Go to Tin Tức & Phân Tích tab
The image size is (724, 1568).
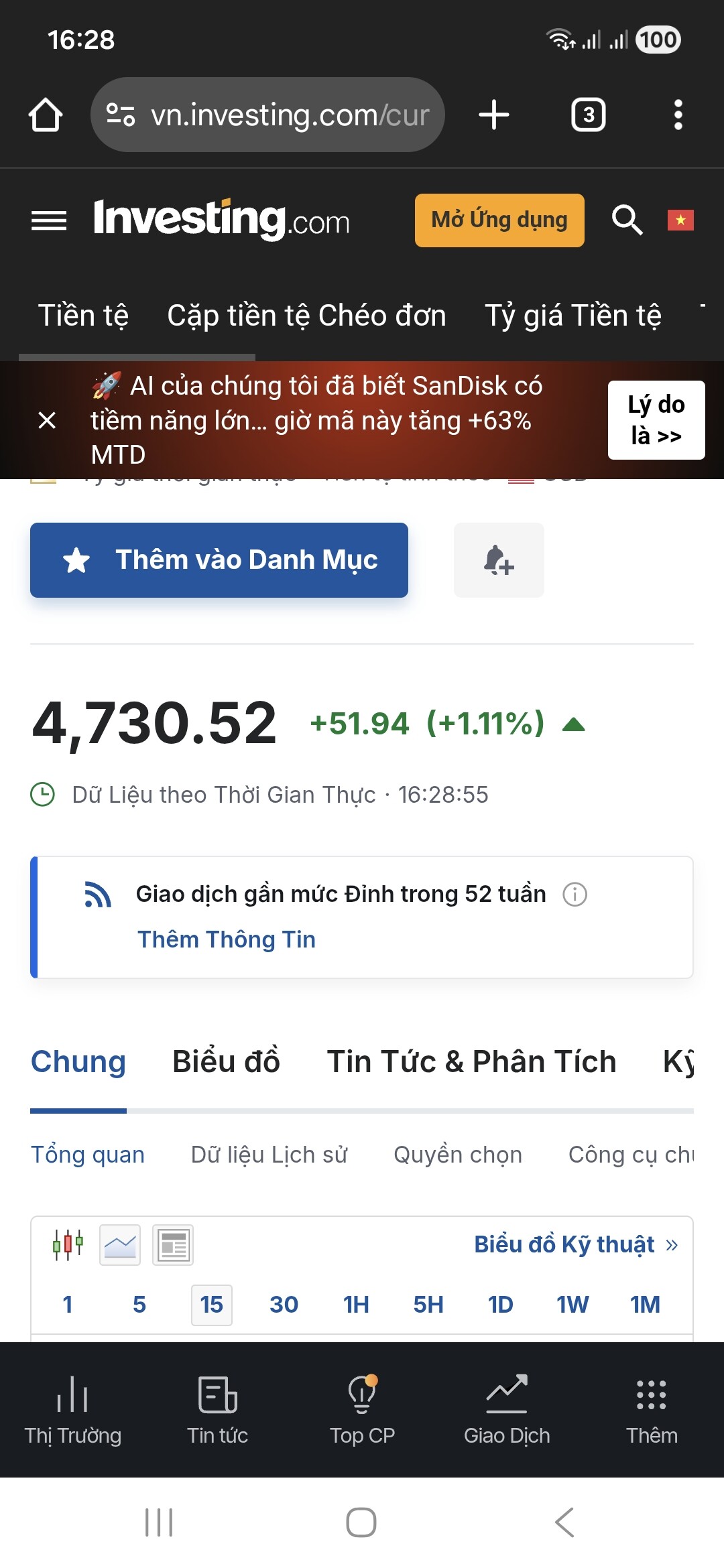pos(471,1062)
